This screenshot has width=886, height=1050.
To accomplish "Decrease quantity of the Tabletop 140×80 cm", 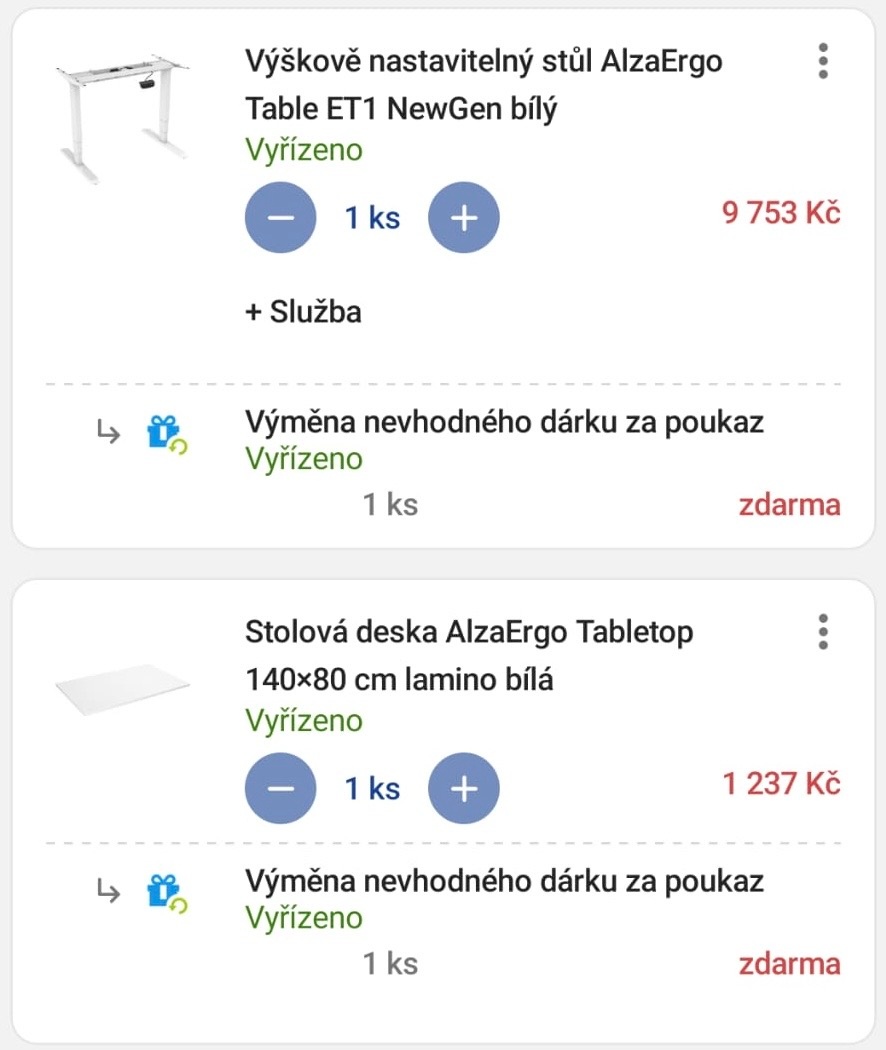I will (x=280, y=788).
